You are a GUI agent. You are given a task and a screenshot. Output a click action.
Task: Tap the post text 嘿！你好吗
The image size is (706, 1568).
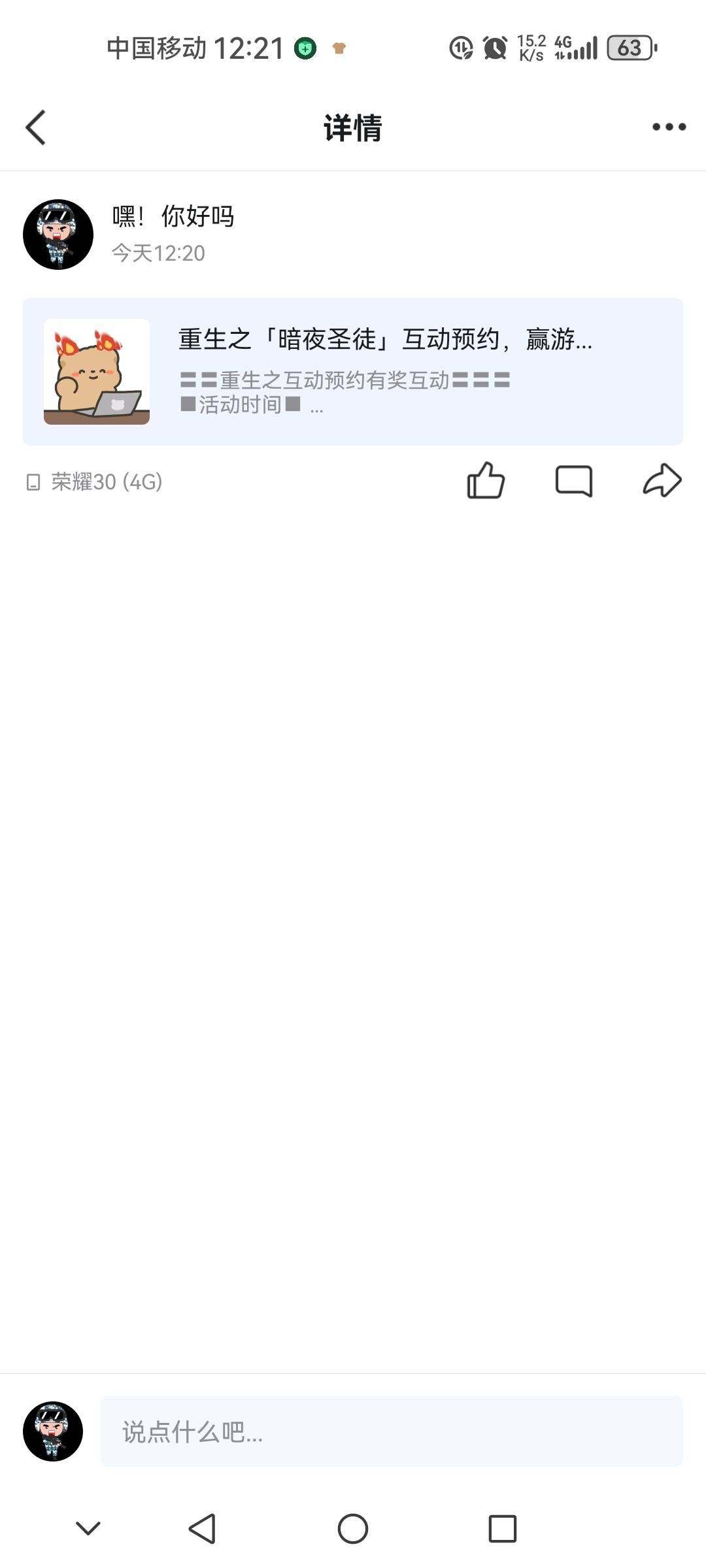175,218
